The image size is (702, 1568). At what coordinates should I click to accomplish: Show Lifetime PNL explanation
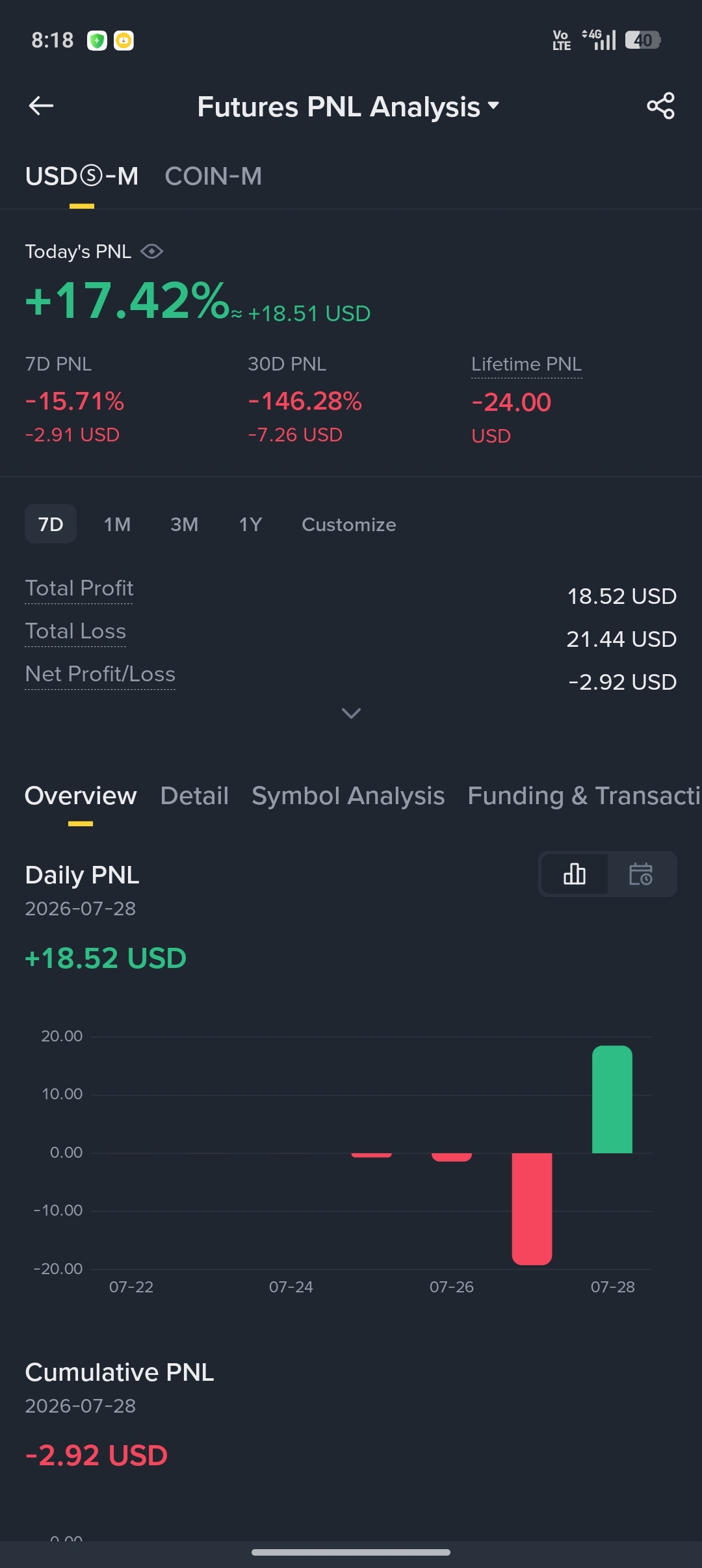pyautogui.click(x=526, y=364)
